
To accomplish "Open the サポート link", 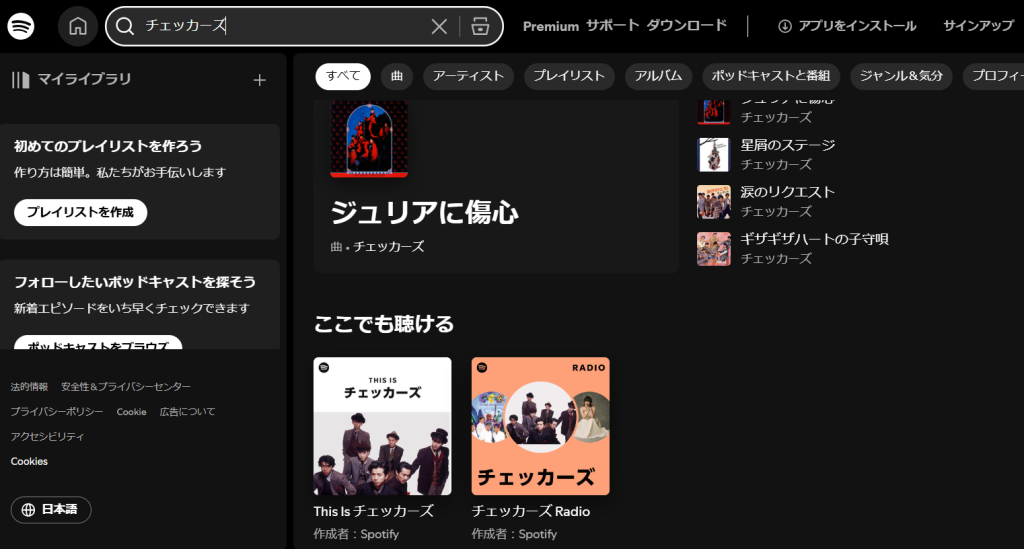I will [611, 26].
